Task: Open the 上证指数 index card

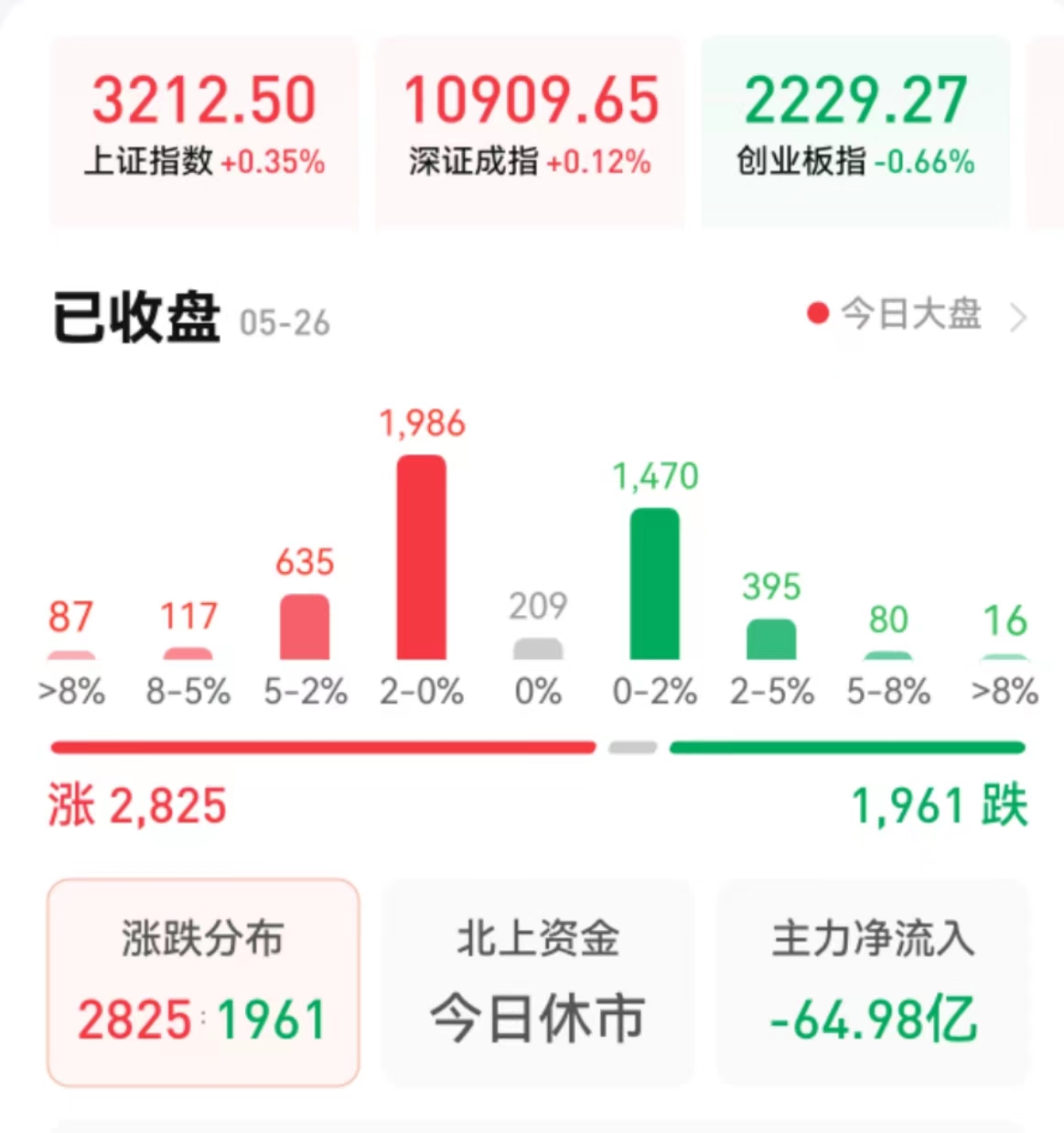Action: click(x=203, y=130)
